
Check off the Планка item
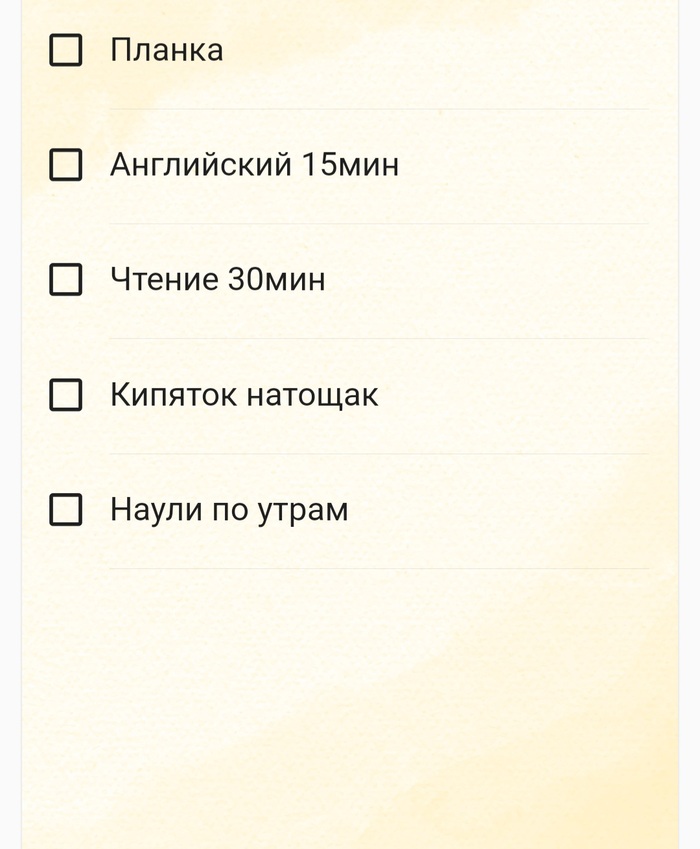(x=66, y=50)
